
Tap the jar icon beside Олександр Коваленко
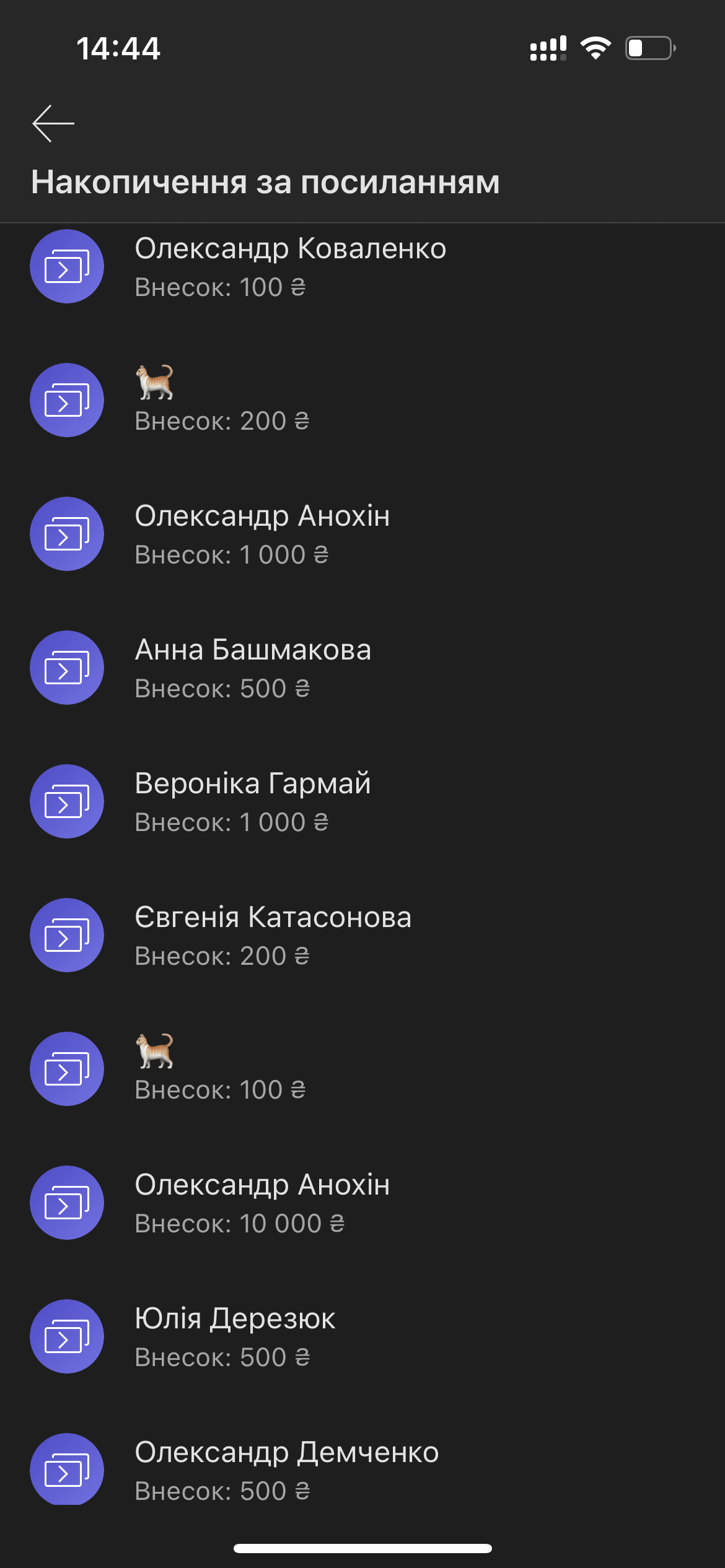pos(67,266)
